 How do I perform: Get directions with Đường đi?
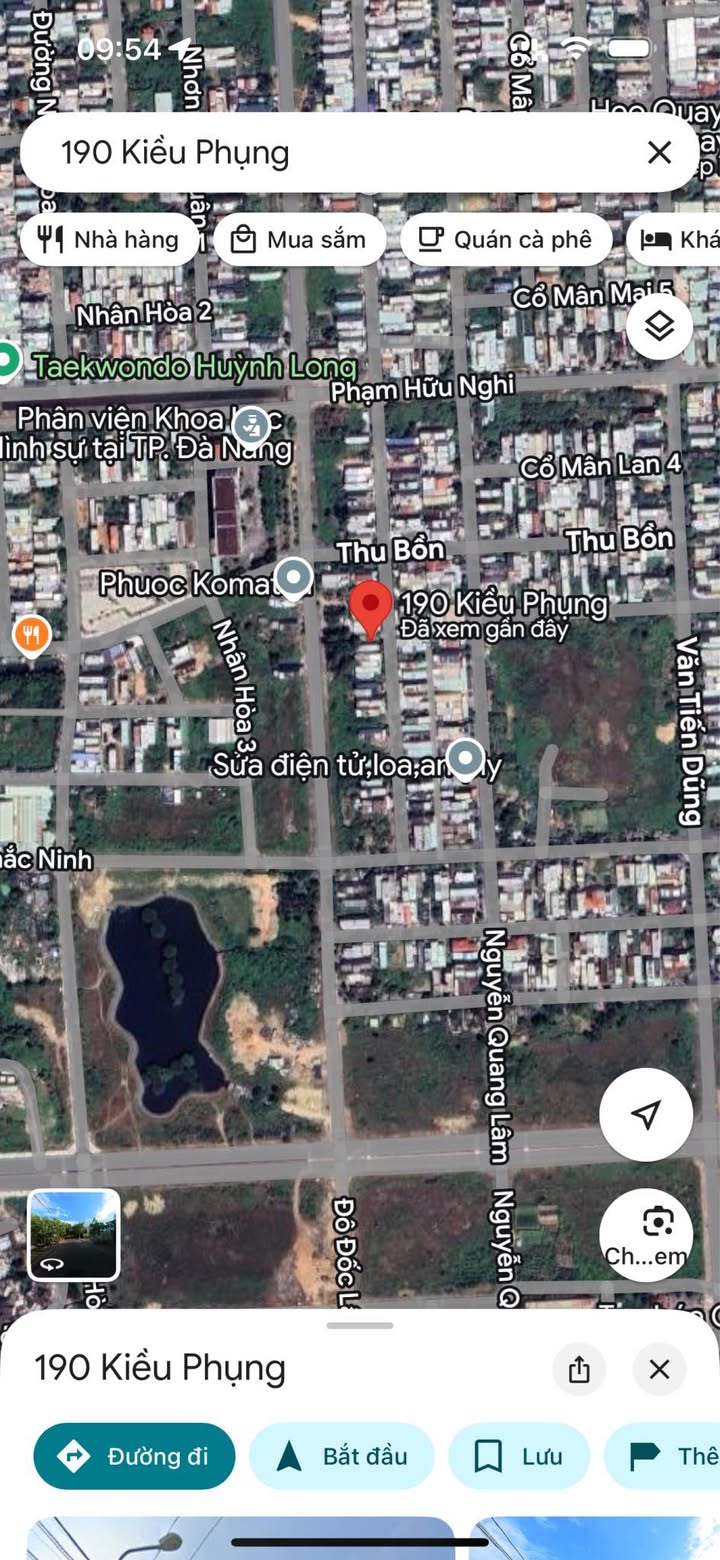tap(134, 1456)
